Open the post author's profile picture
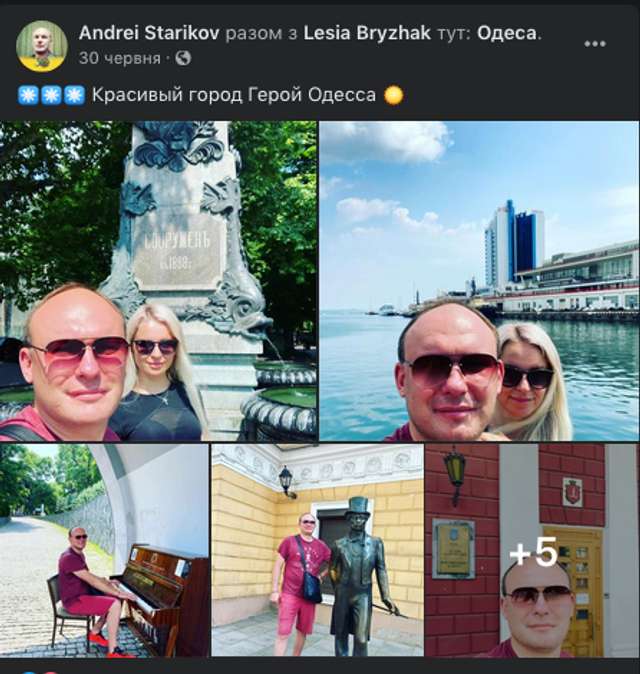Screen dimensions: 640x674 point(42,45)
